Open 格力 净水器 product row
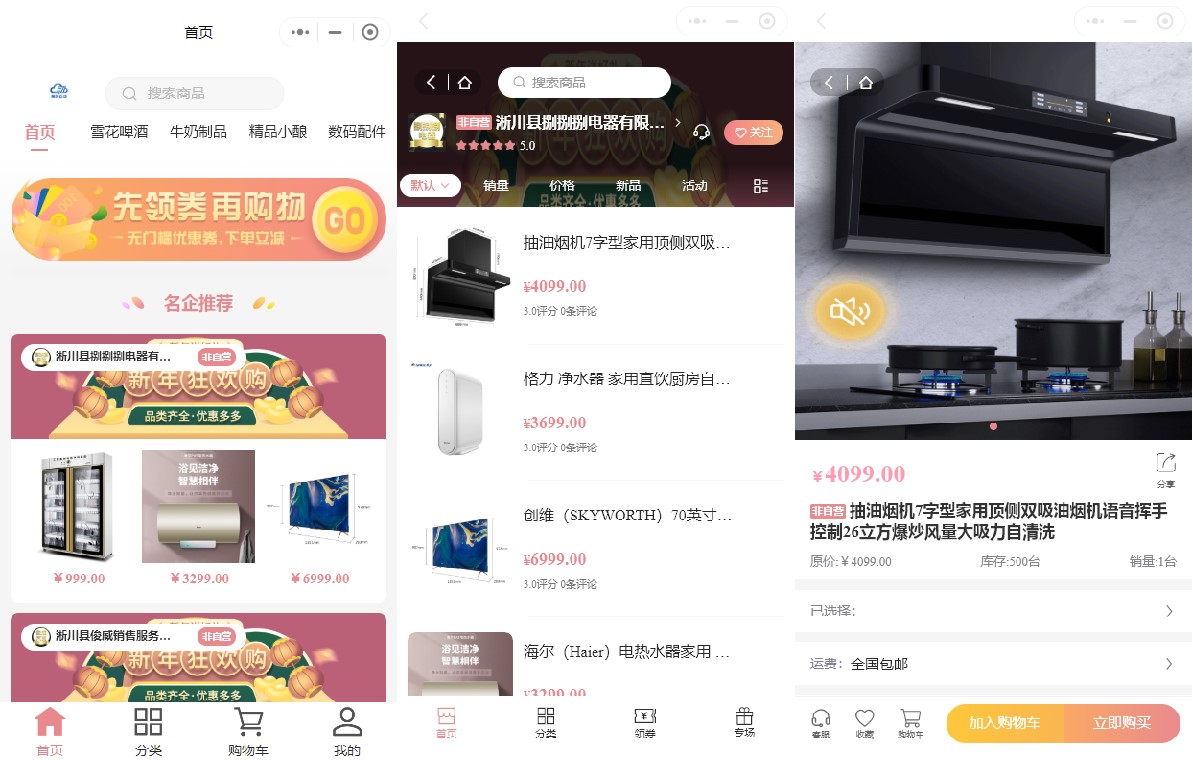The width and height of the screenshot is (1193, 760). [595, 412]
